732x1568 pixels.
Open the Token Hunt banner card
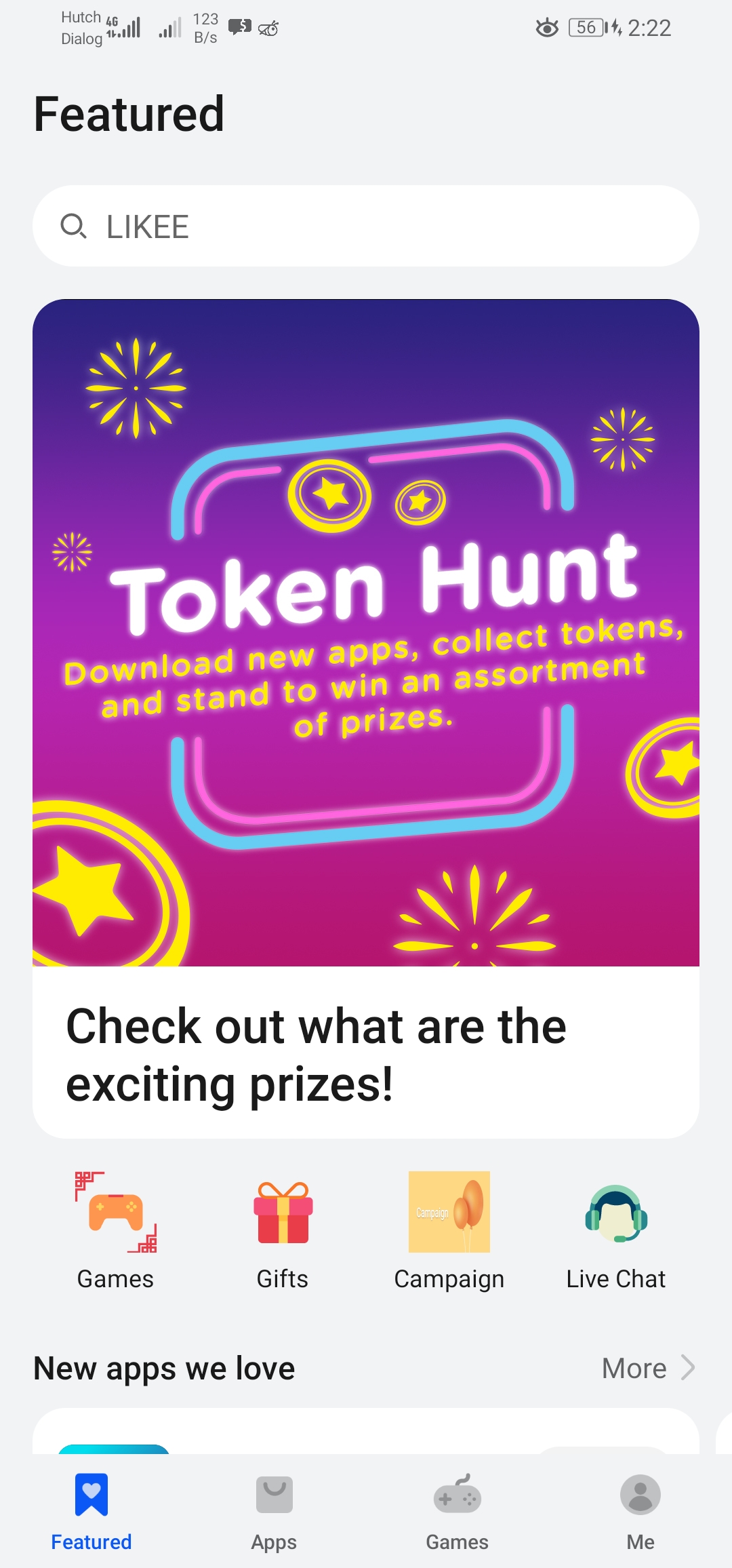pos(366,719)
